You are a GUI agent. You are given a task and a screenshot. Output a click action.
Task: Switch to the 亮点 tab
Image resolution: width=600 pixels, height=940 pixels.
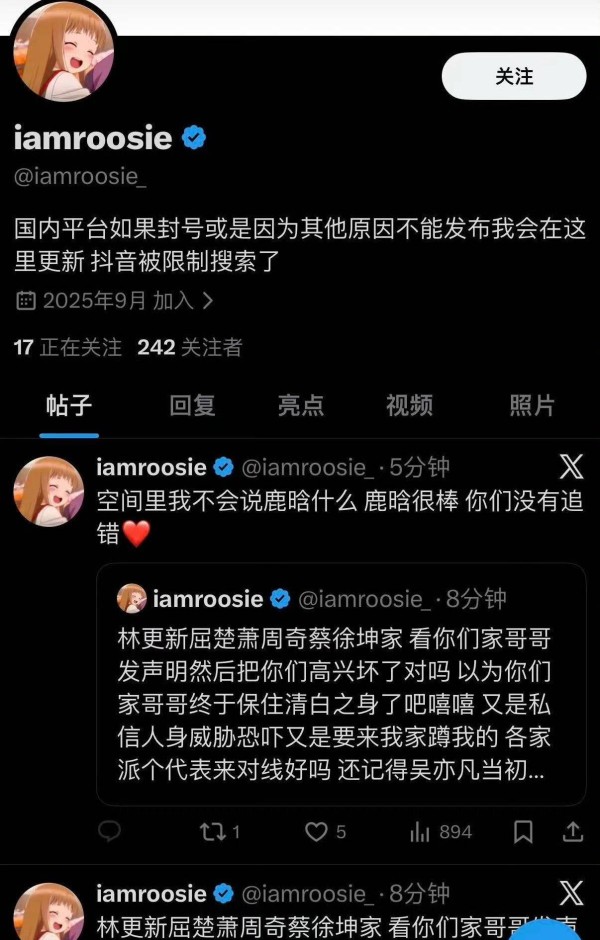[x=300, y=405]
